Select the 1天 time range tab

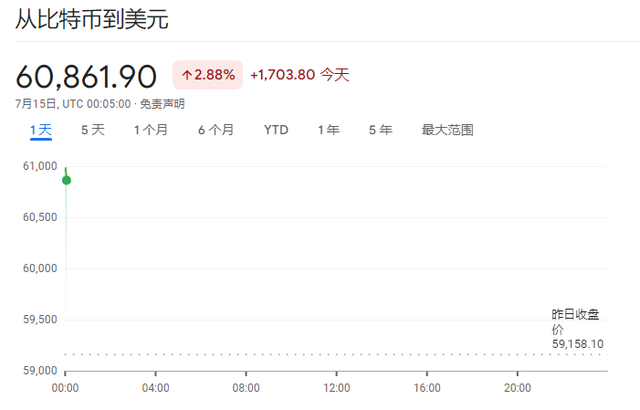click(40, 130)
